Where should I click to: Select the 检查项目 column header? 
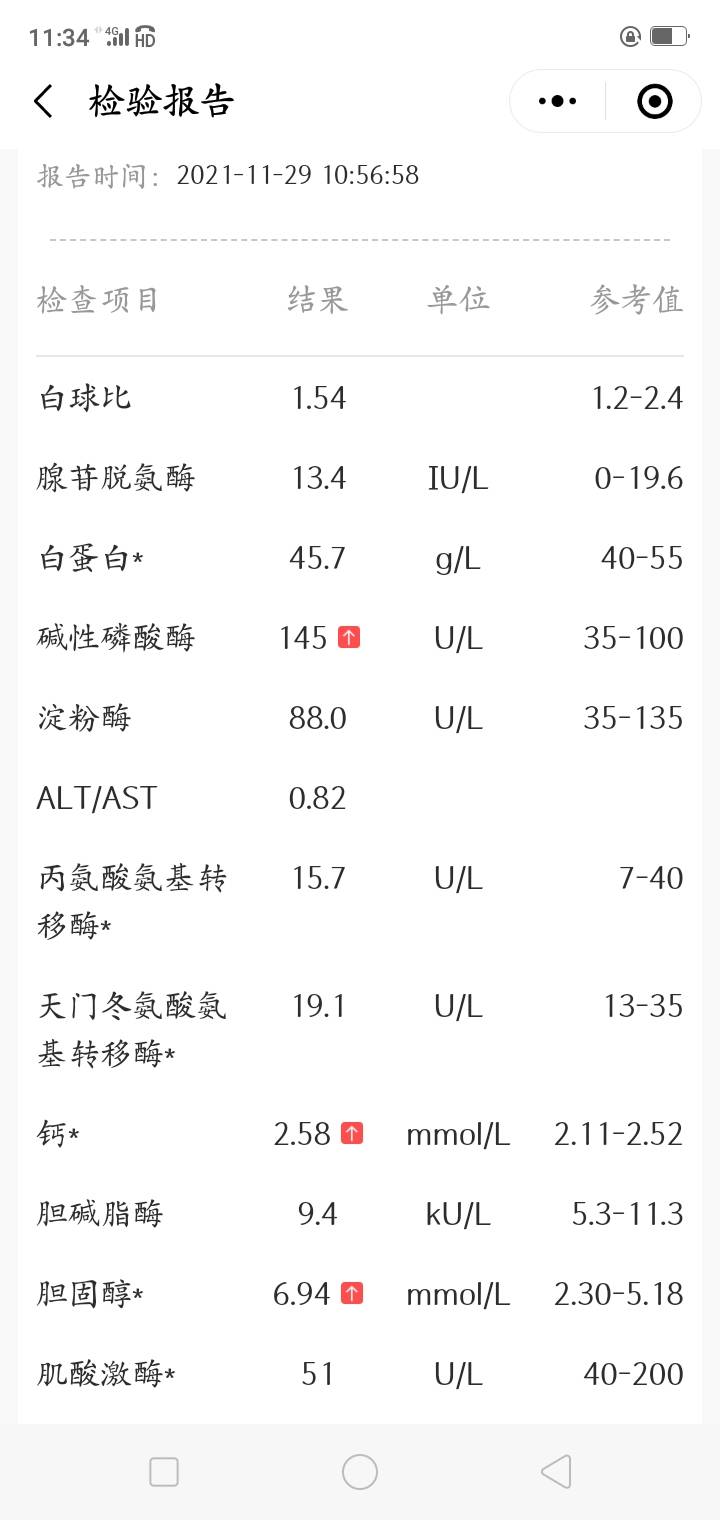coord(96,301)
